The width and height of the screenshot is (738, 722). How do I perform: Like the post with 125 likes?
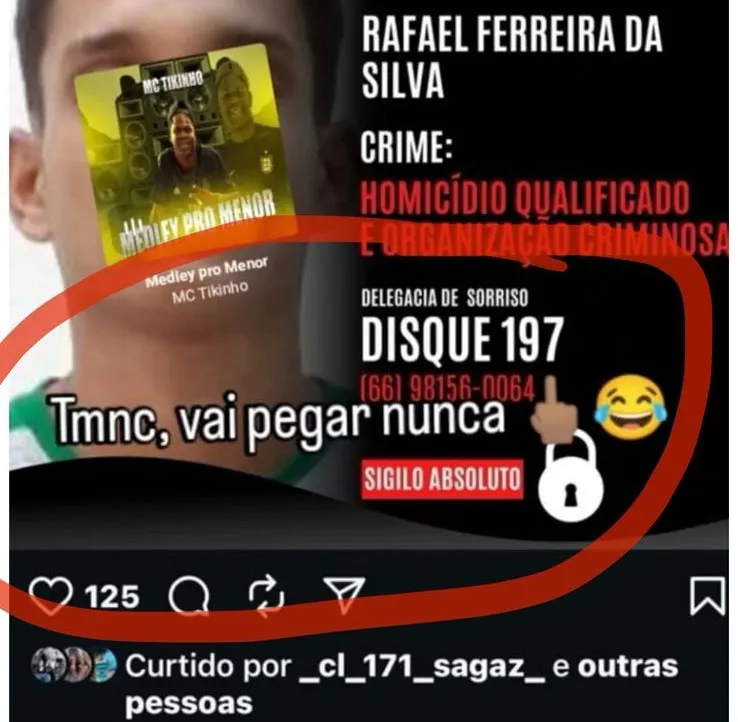(x=50, y=597)
